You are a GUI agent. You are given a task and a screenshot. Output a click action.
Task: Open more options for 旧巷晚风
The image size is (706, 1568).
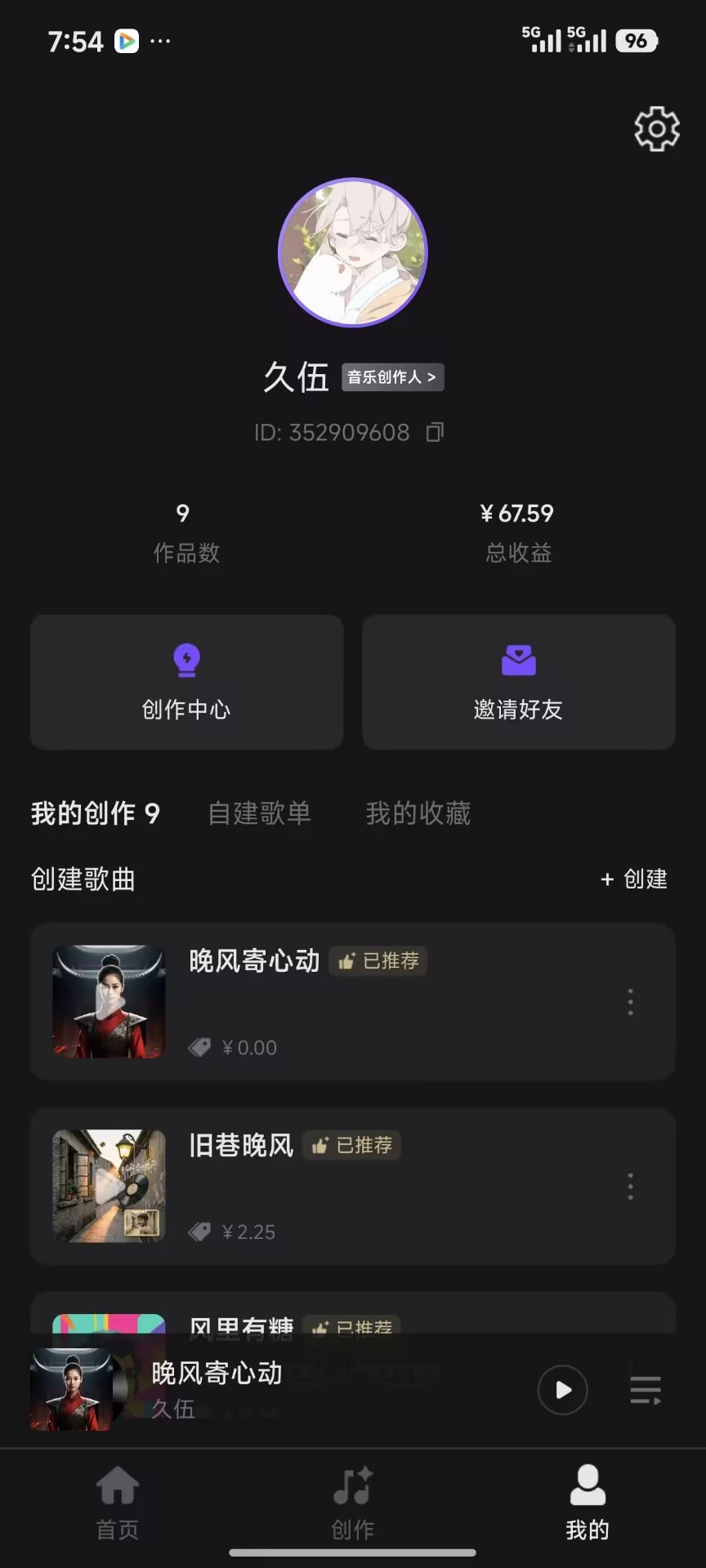click(630, 1187)
